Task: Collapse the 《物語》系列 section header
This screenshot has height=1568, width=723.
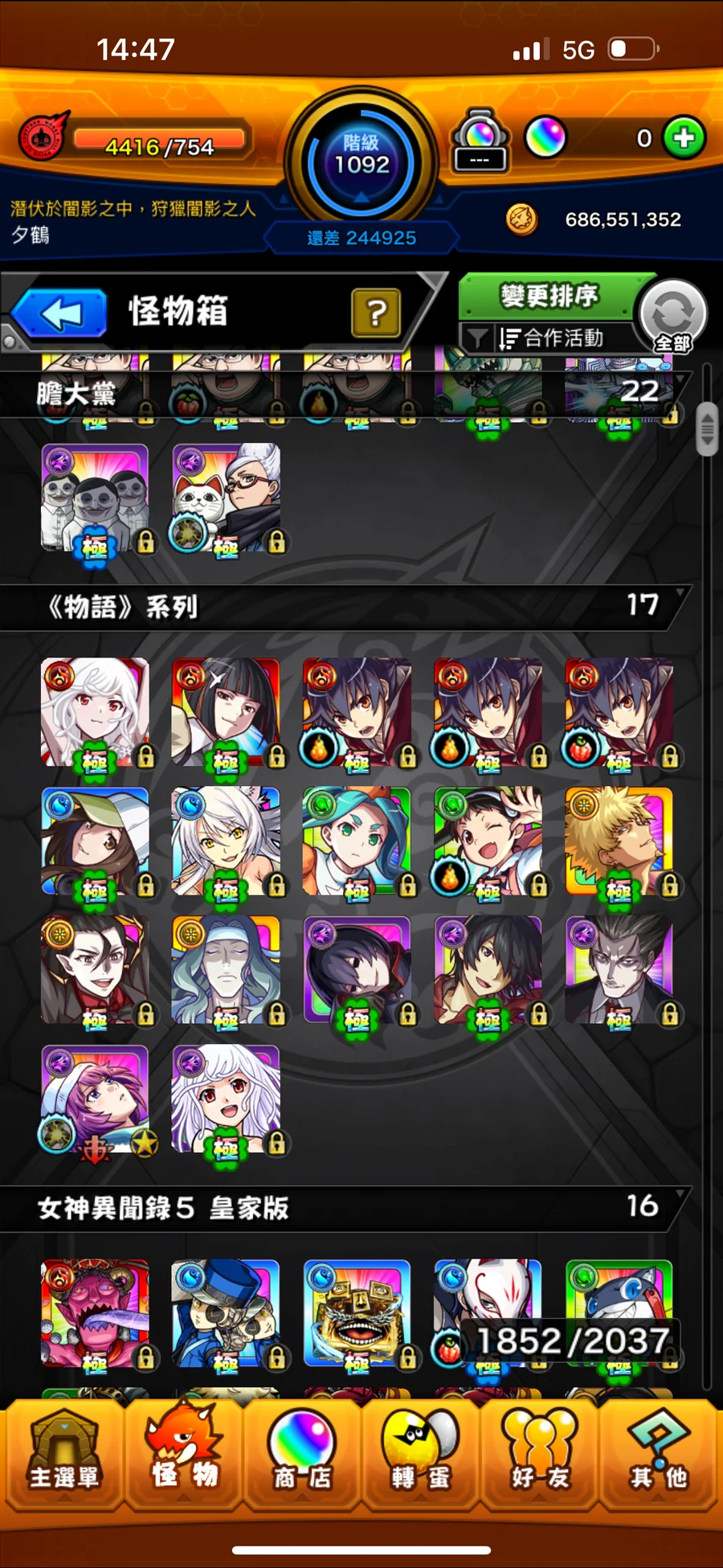Action: (x=345, y=607)
